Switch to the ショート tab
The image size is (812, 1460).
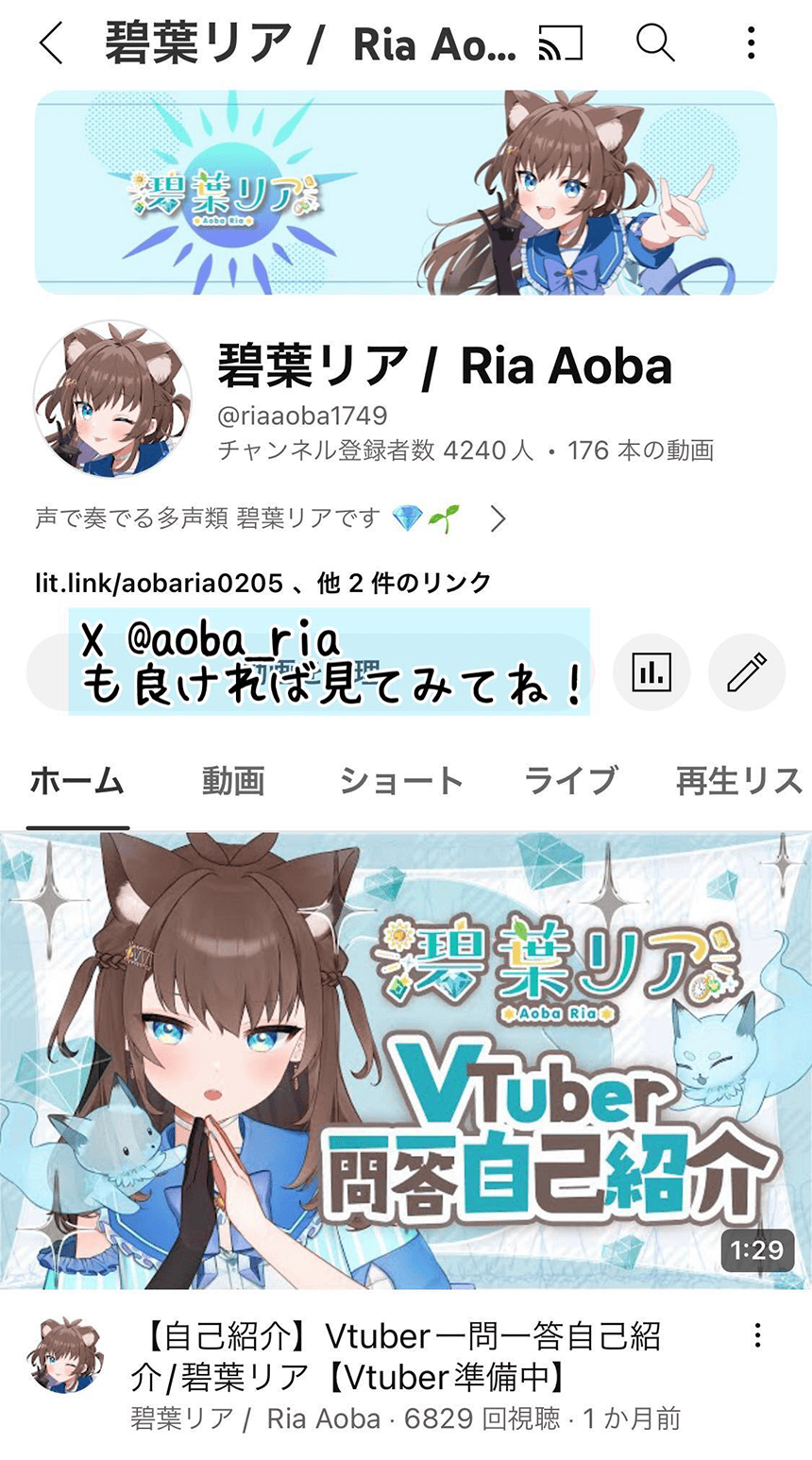401,781
